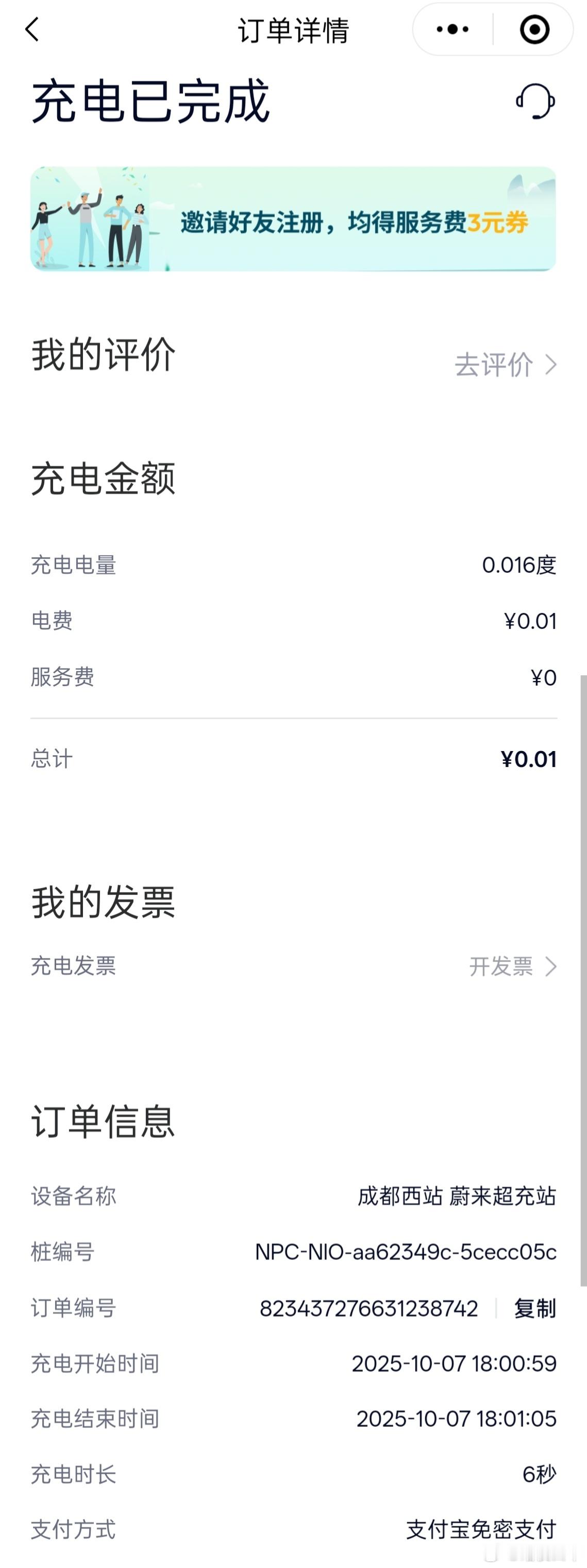Tap 去评价 to rate this charge

(x=505, y=365)
